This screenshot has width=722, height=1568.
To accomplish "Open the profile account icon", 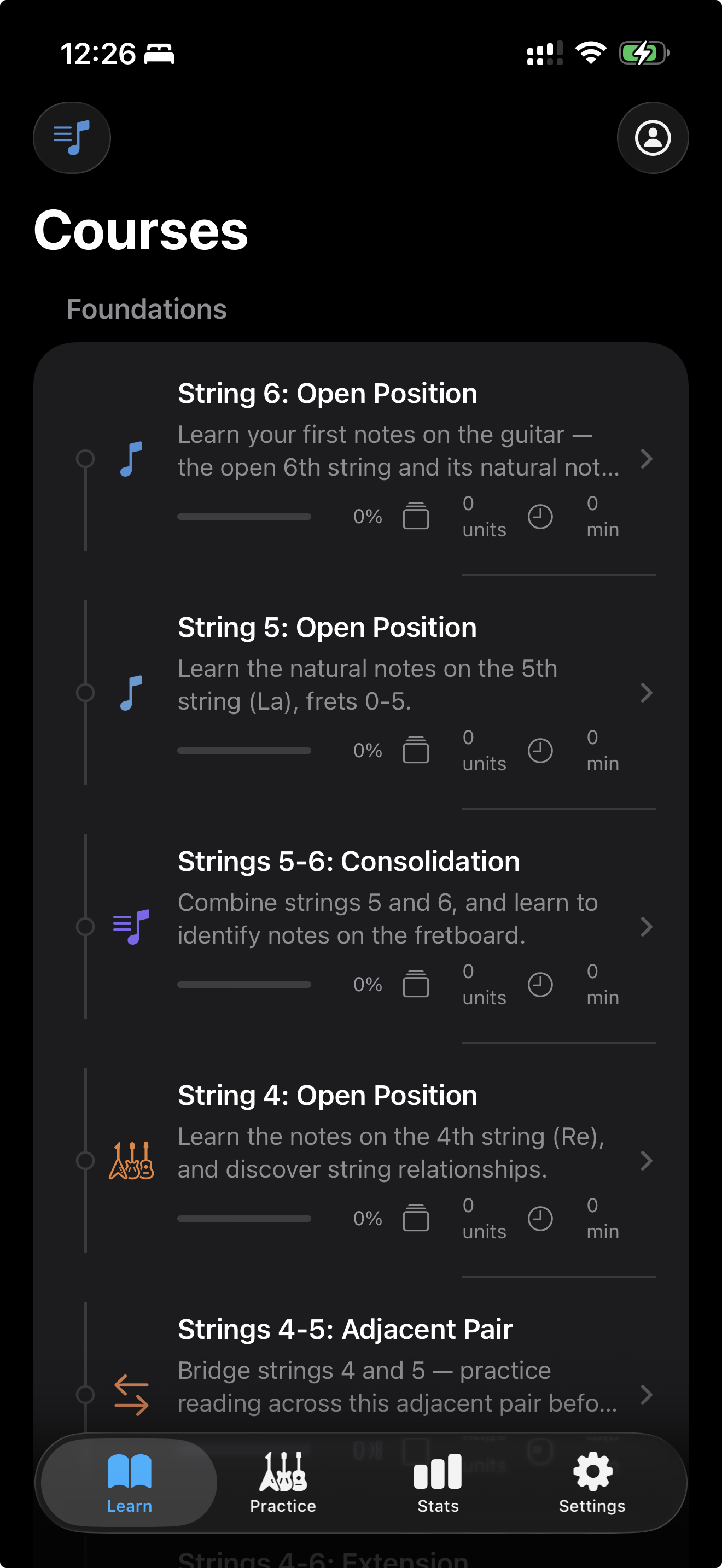I will [x=652, y=138].
